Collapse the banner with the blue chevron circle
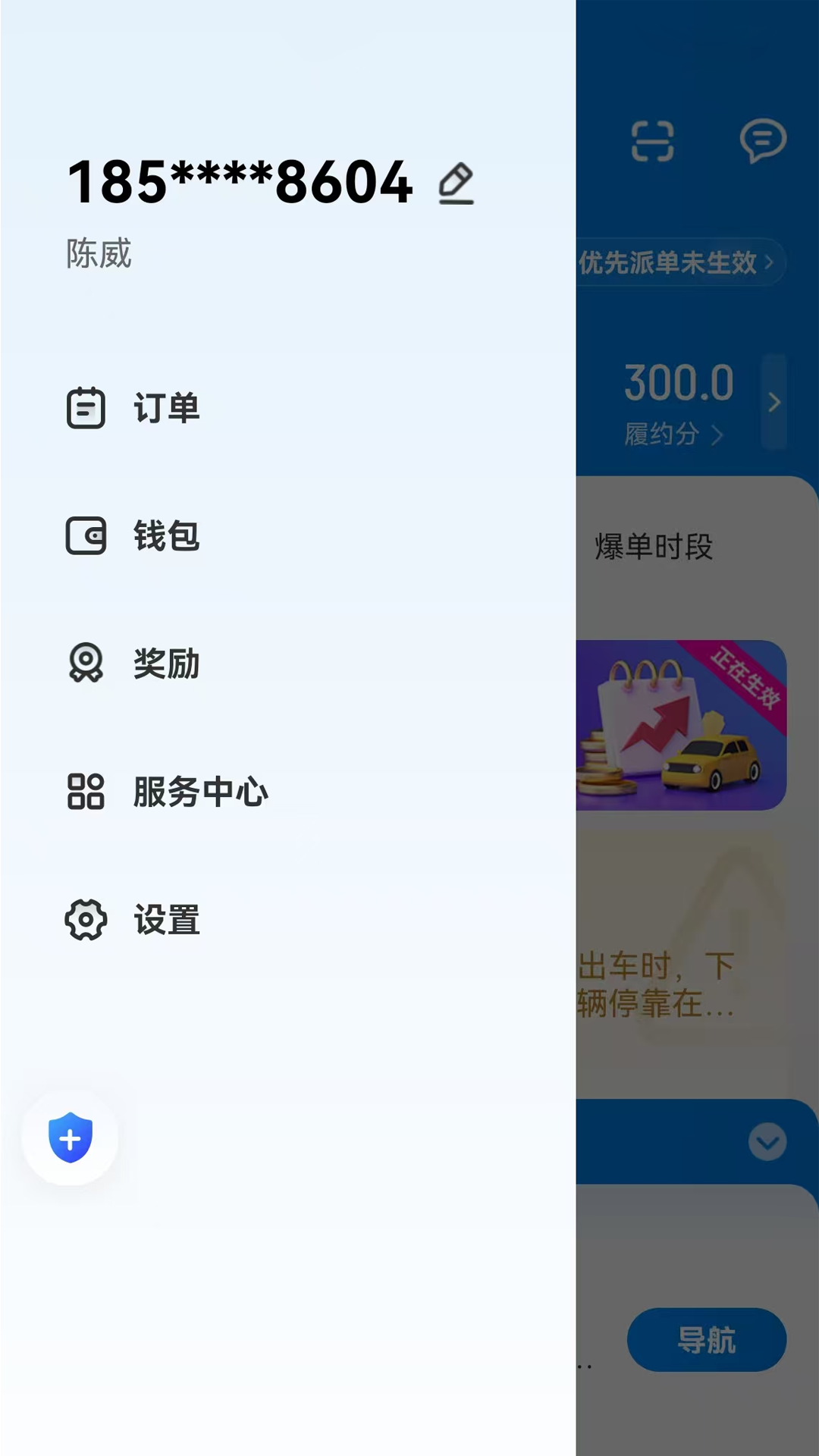This screenshot has height=1456, width=819. [767, 1141]
